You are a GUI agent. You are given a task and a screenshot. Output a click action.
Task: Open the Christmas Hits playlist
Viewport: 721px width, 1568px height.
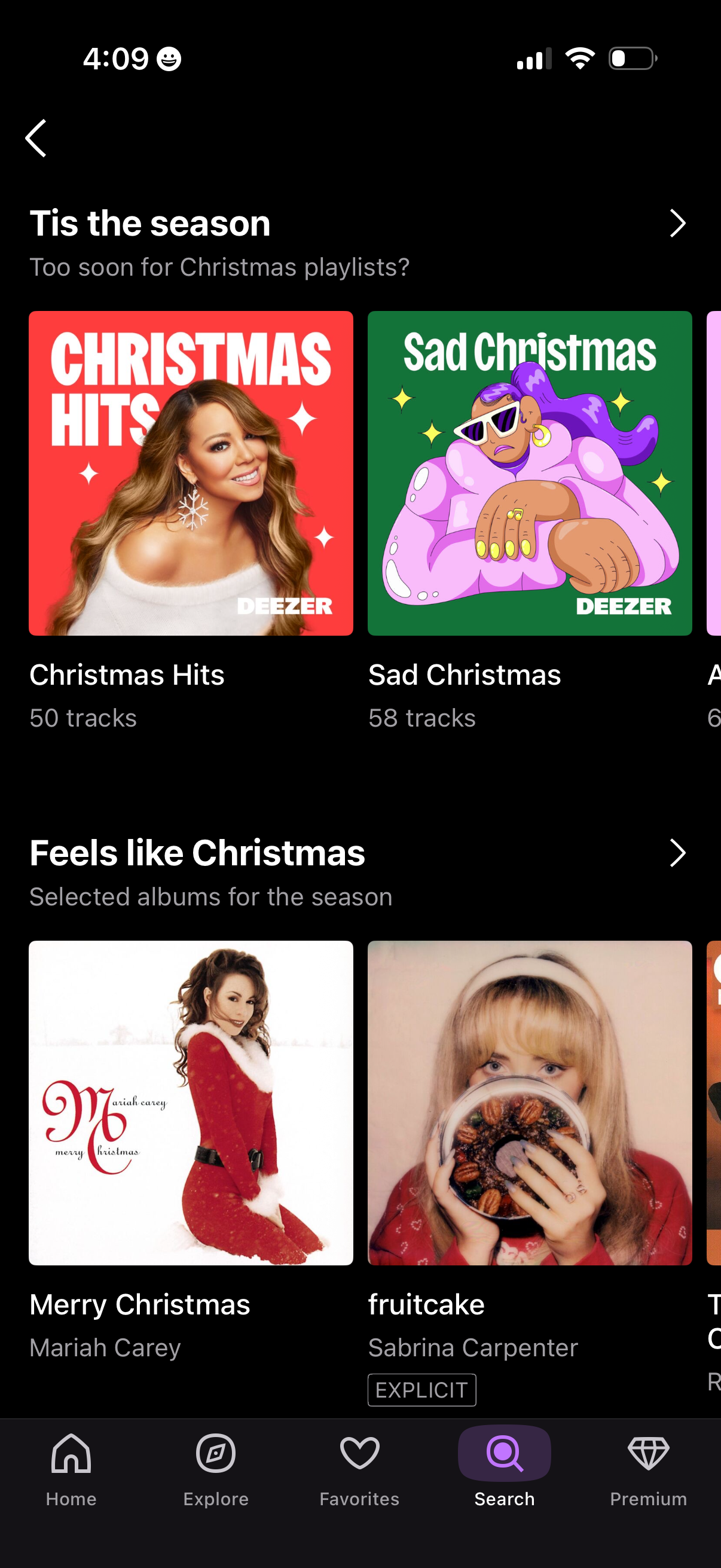click(x=191, y=473)
